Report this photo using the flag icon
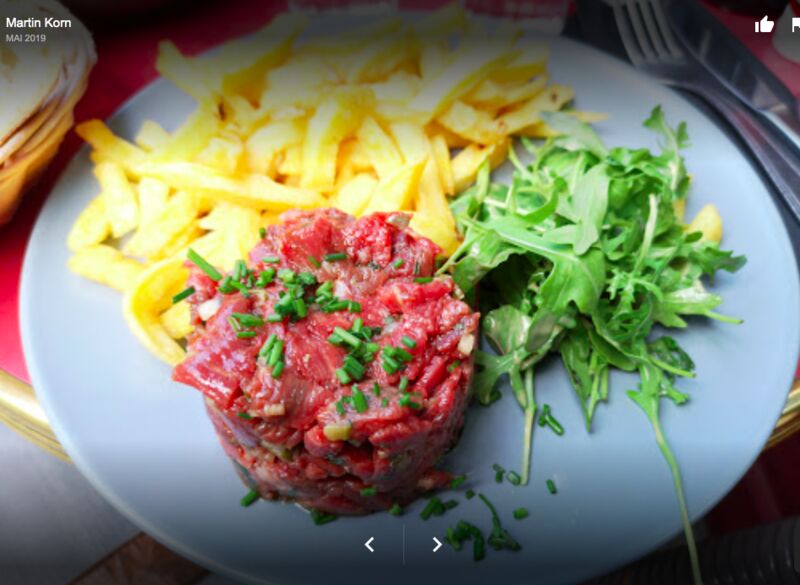Viewport: 800px width, 585px height. (x=795, y=24)
